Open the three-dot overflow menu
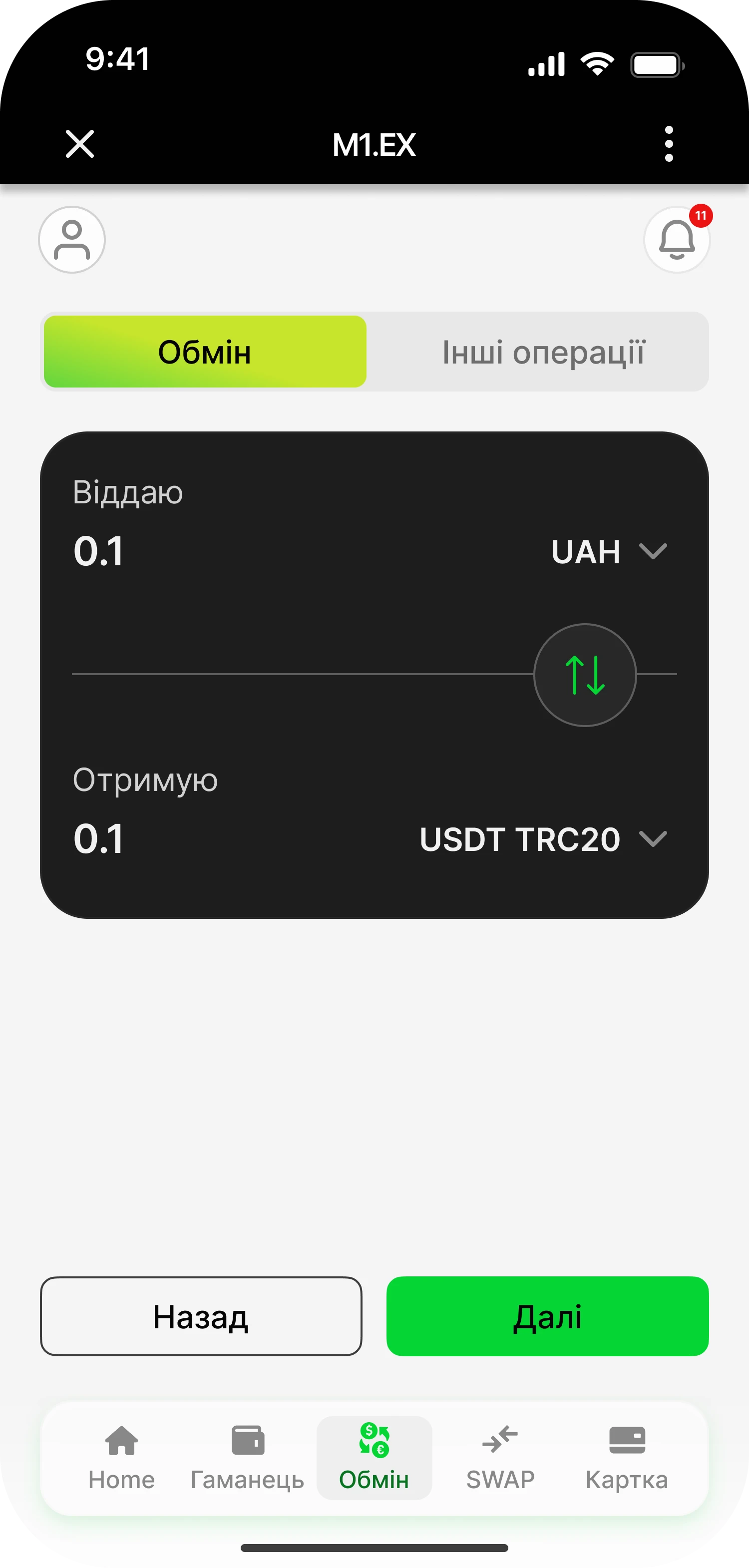 (669, 144)
